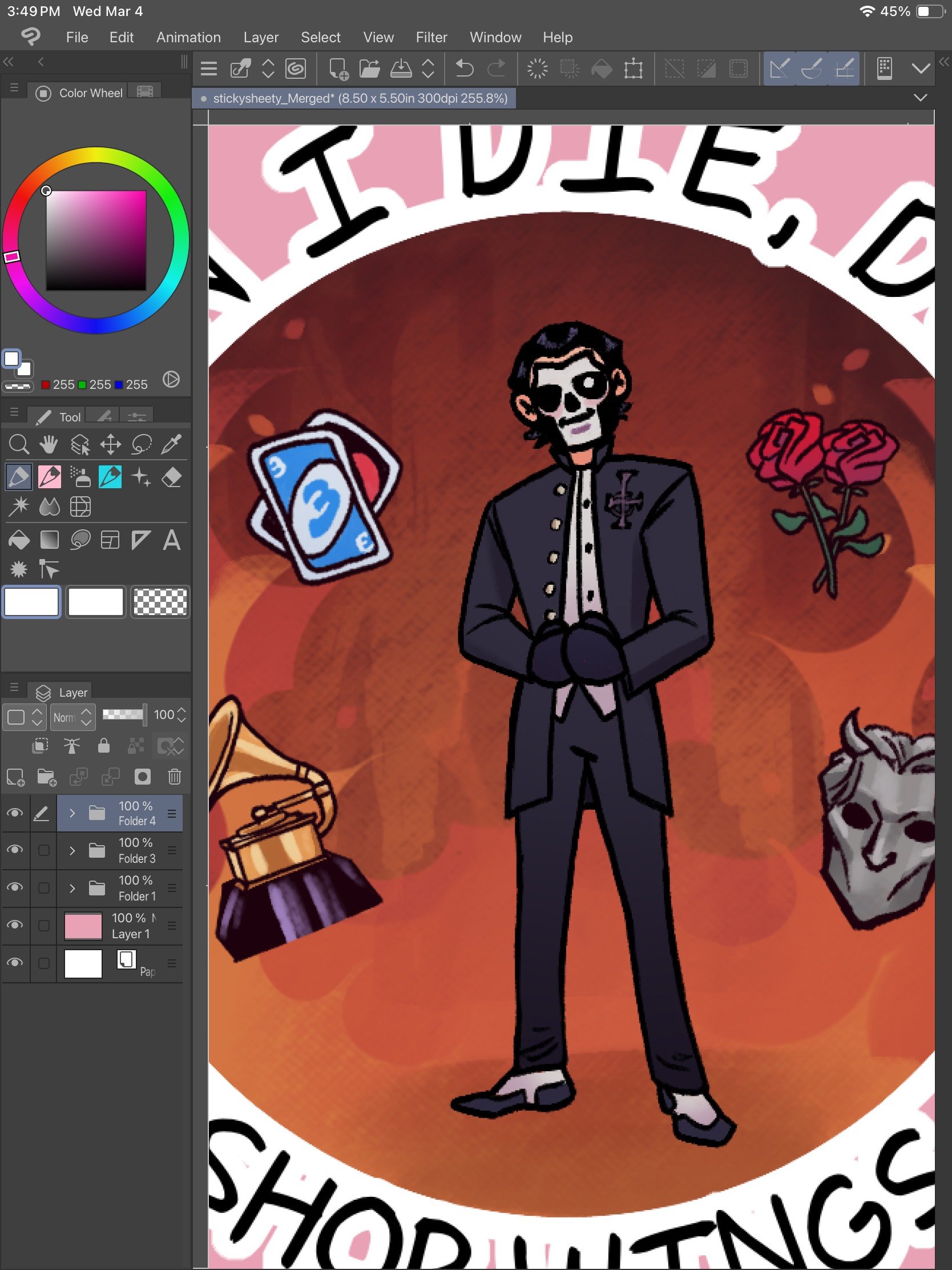This screenshot has width=952, height=1270.
Task: Create a new layer folder
Action: tap(46, 777)
